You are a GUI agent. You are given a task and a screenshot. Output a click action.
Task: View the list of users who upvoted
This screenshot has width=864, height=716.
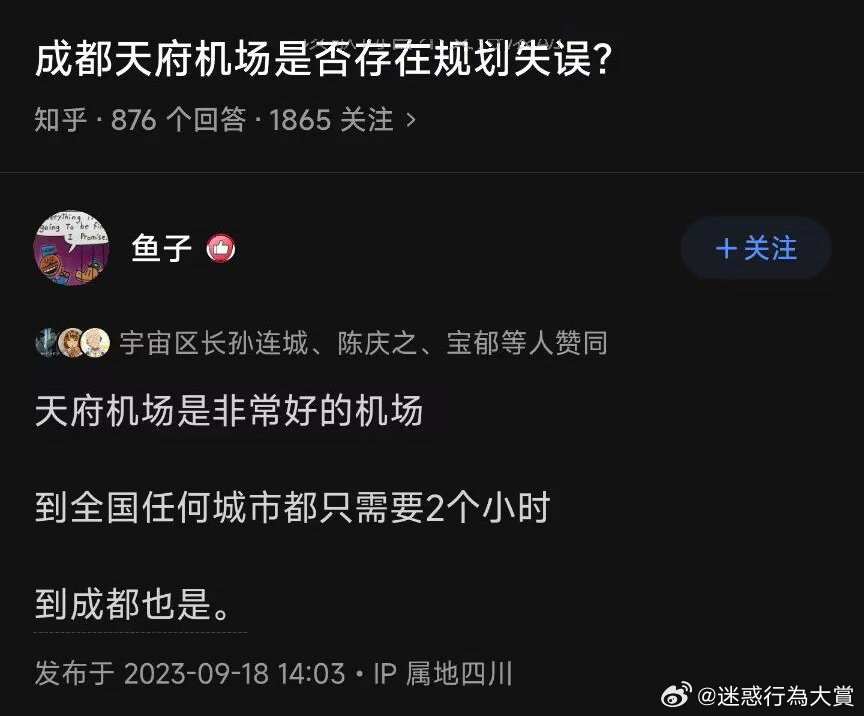(362, 344)
